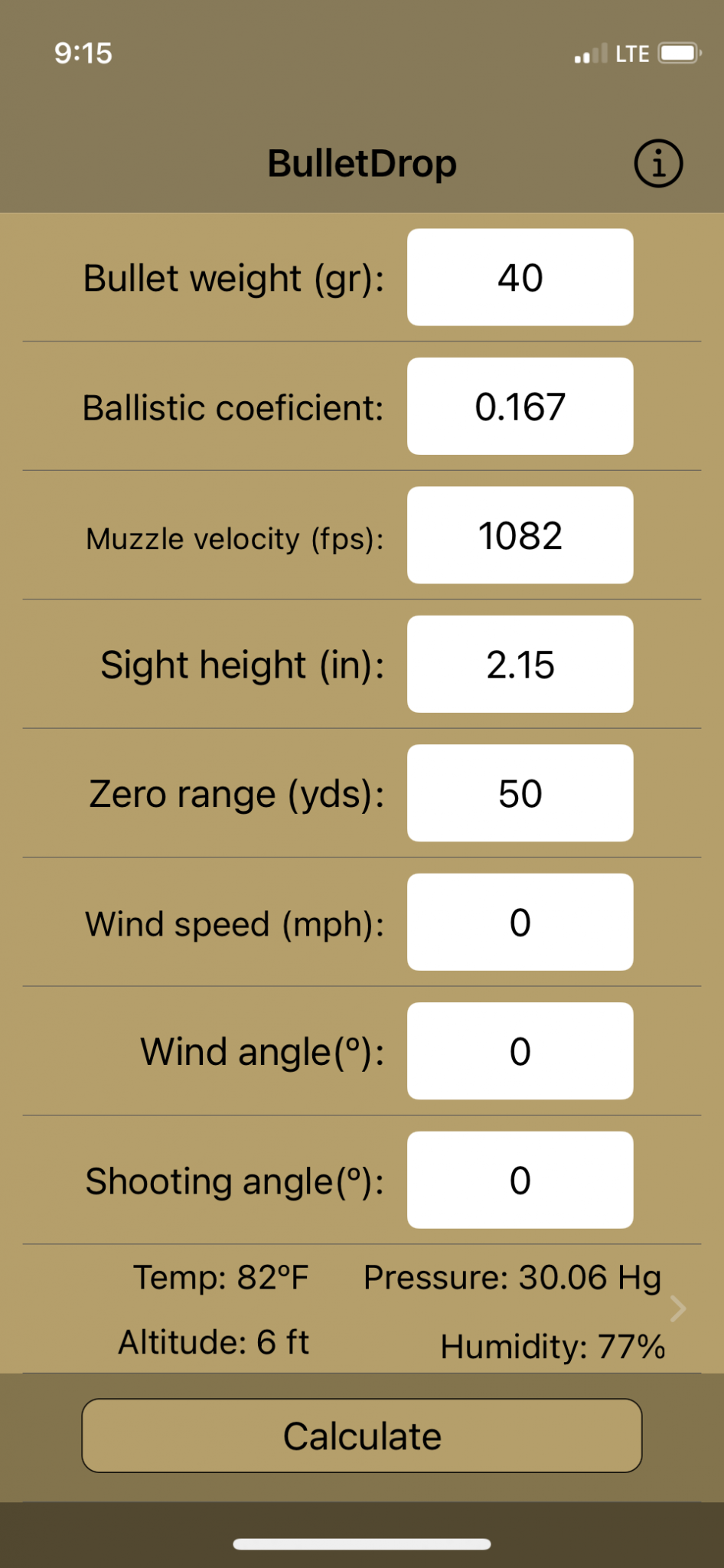This screenshot has height=1568, width=724.
Task: Hit the Calculate button
Action: (361, 1436)
